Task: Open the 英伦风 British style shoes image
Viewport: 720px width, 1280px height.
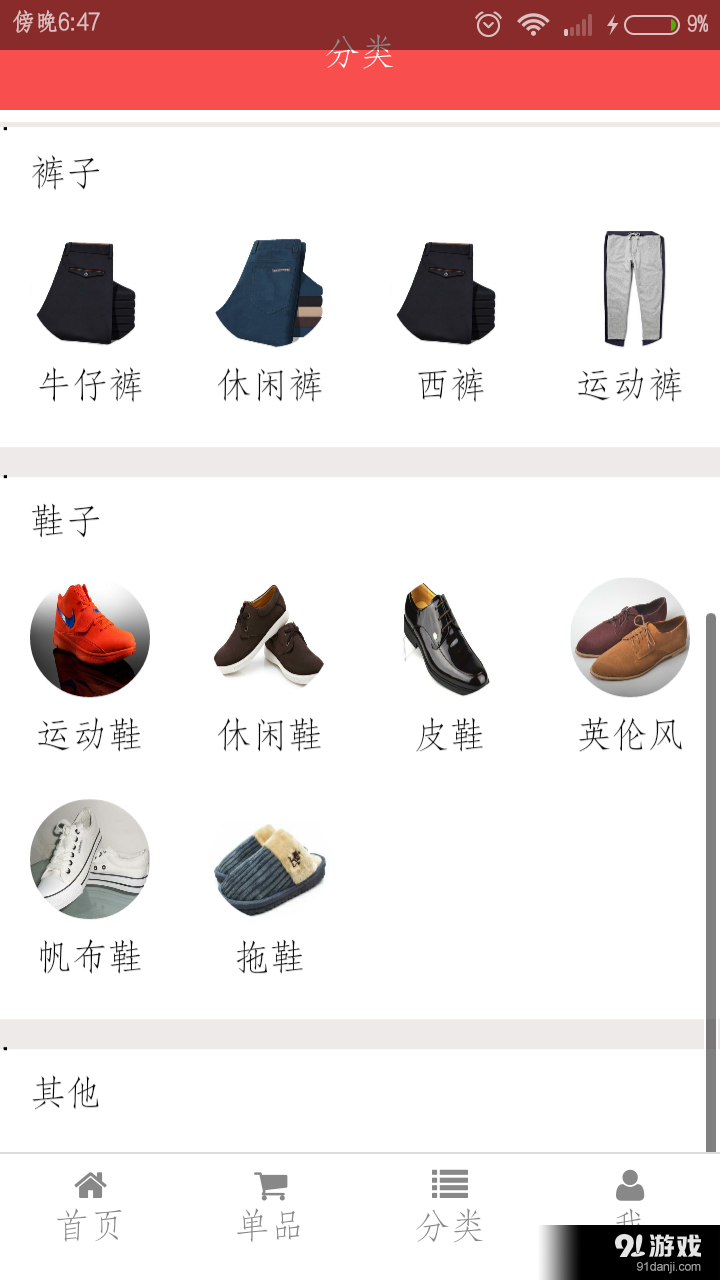Action: coord(630,637)
